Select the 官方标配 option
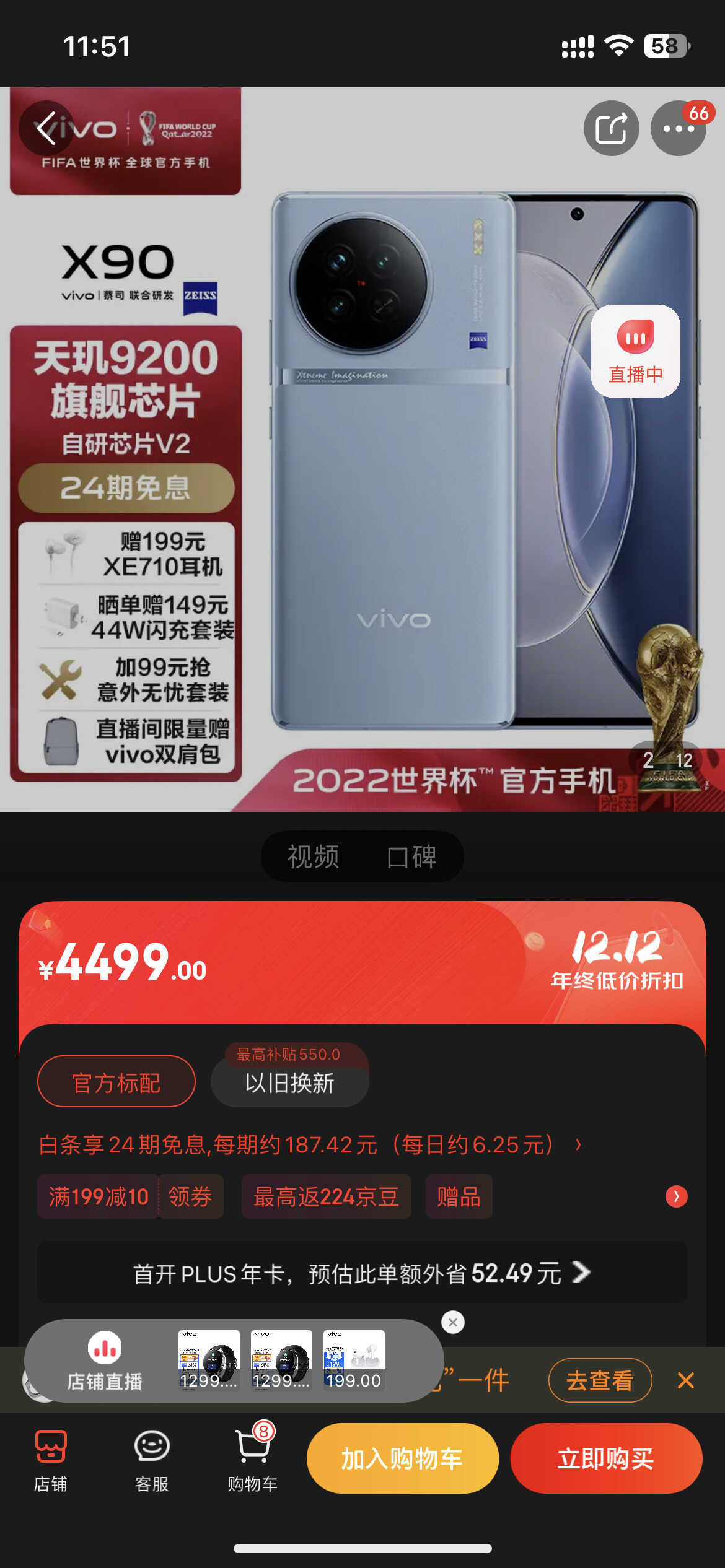Viewport: 725px width, 1568px height. 116,1081
